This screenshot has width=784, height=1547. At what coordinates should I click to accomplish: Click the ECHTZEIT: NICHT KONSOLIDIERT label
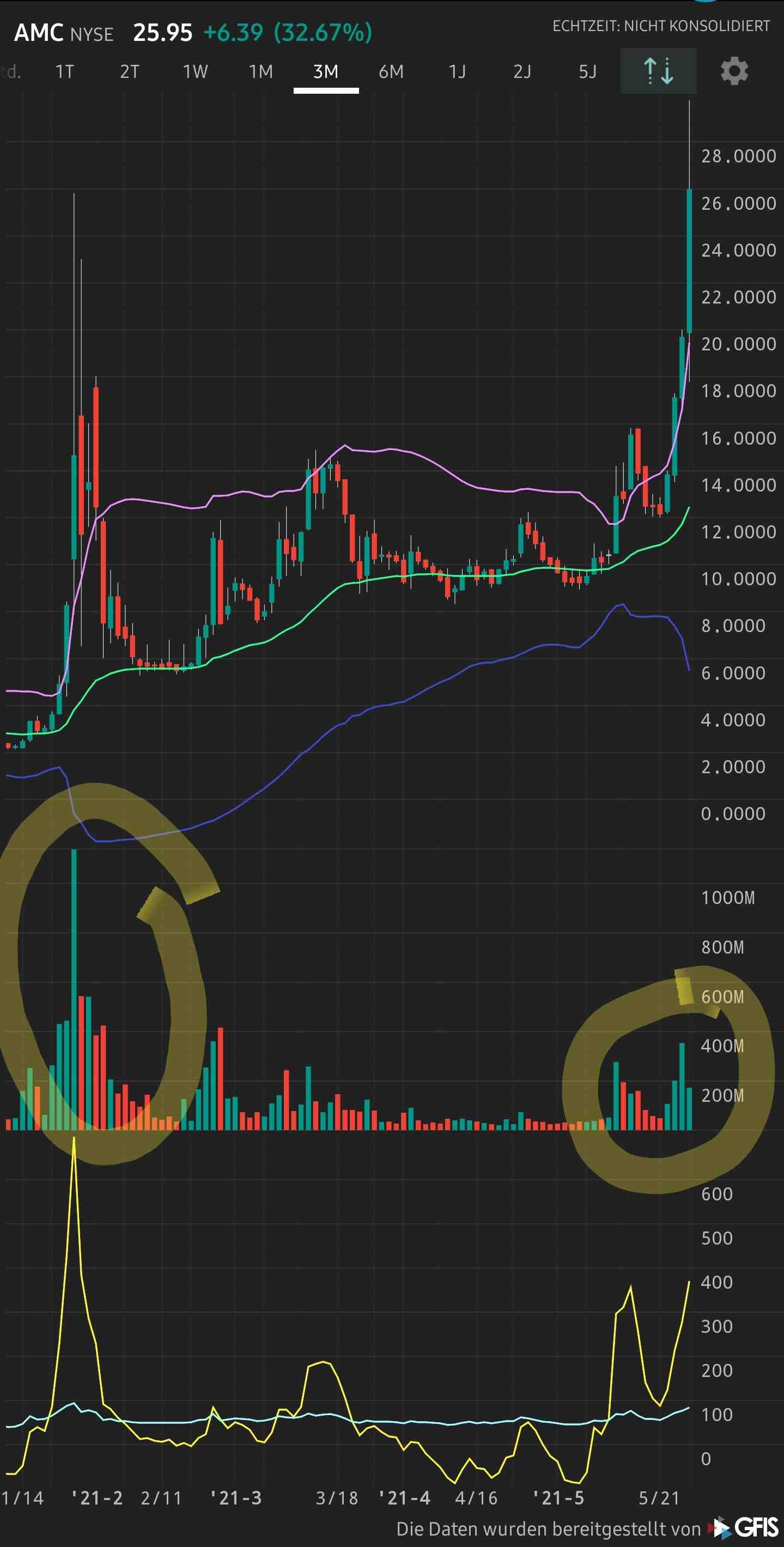click(661, 26)
